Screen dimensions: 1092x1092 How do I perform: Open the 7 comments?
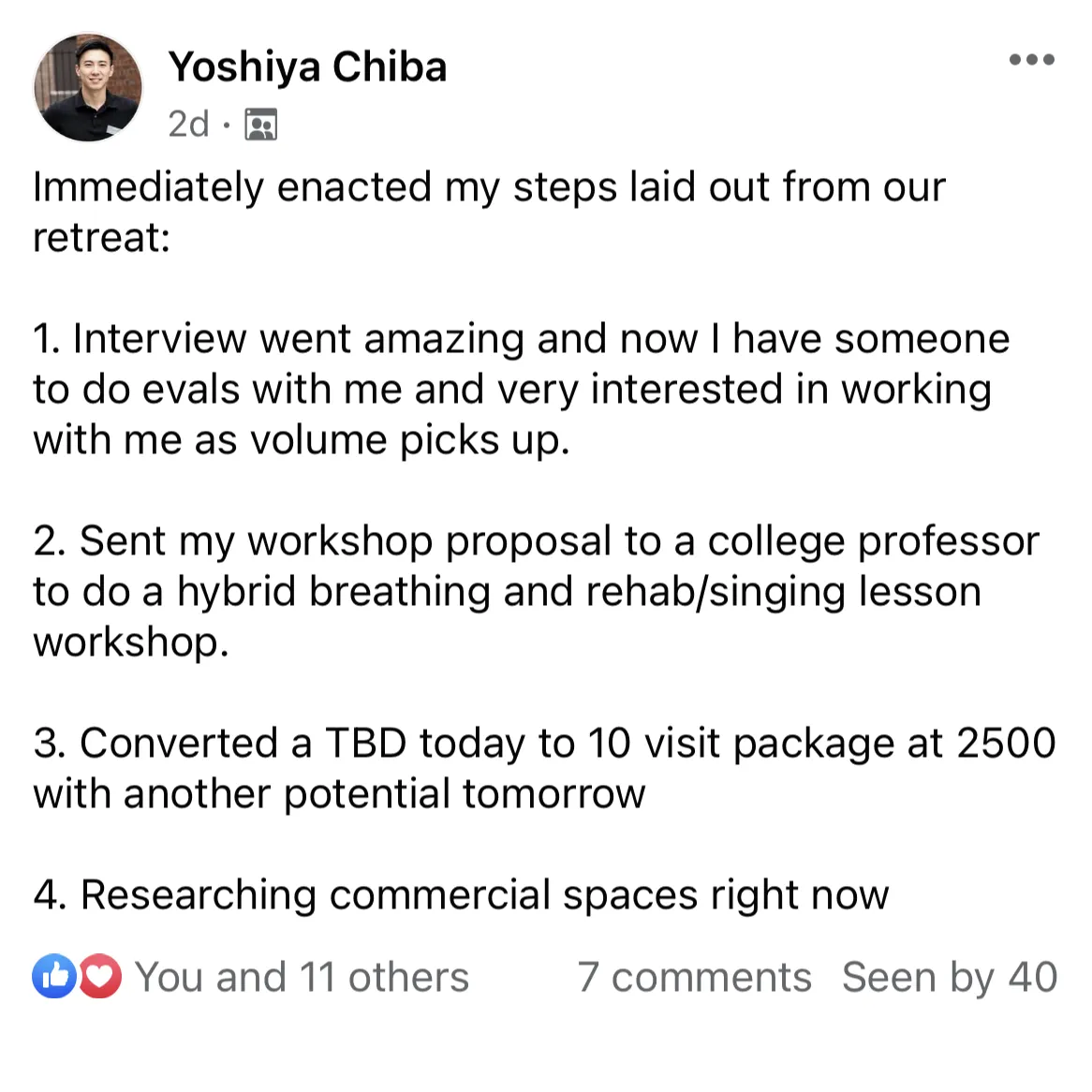click(x=694, y=978)
